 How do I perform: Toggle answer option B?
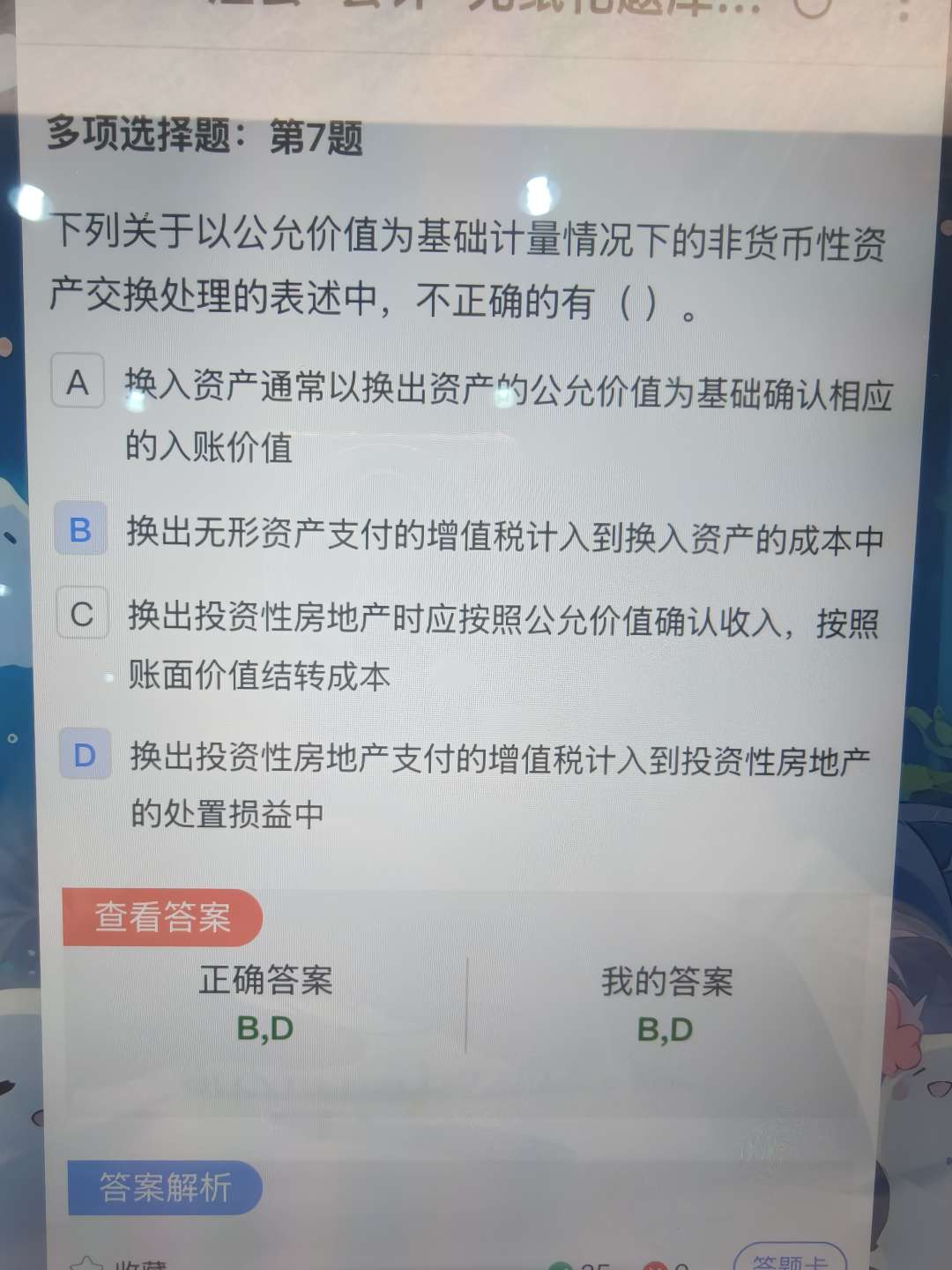click(80, 529)
